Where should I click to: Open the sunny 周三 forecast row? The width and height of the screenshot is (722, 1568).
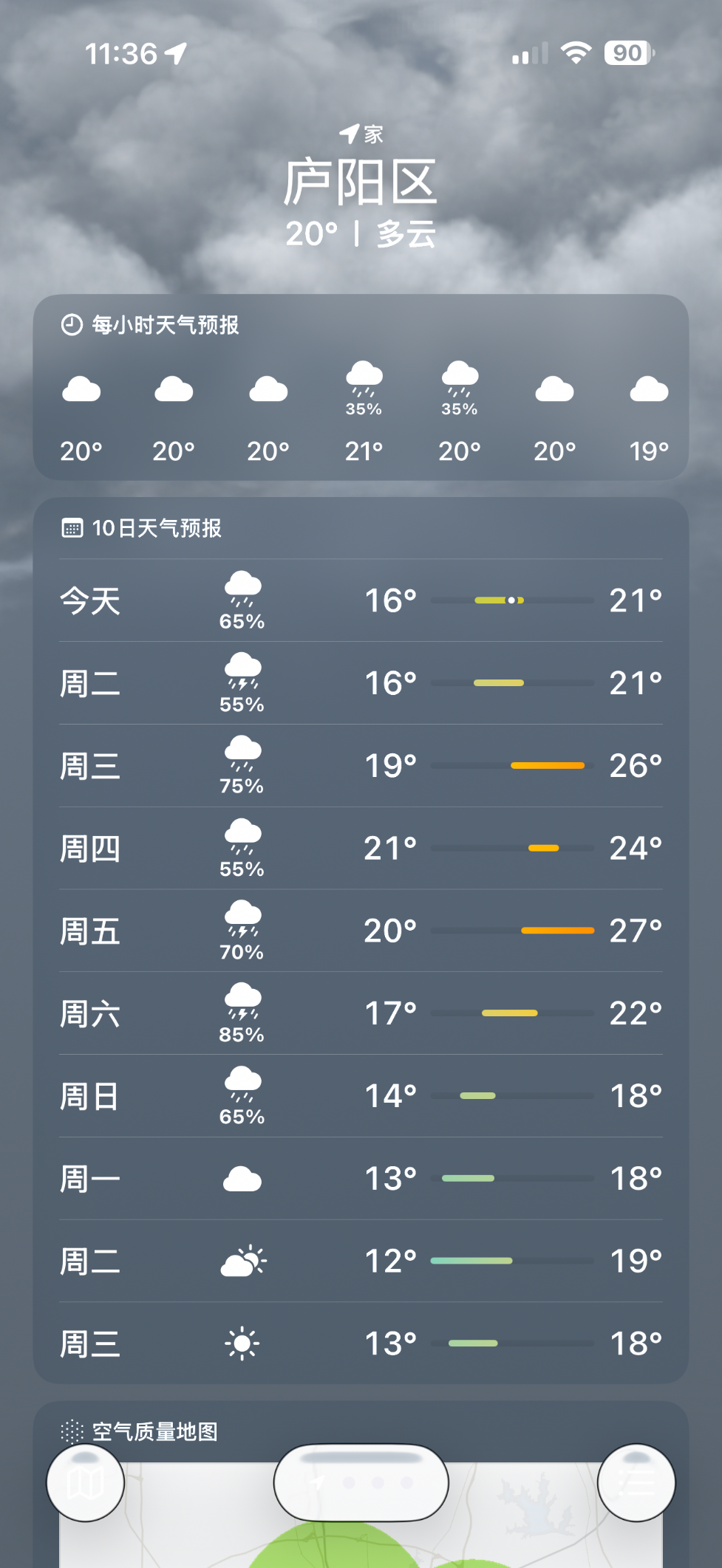coord(361,1343)
